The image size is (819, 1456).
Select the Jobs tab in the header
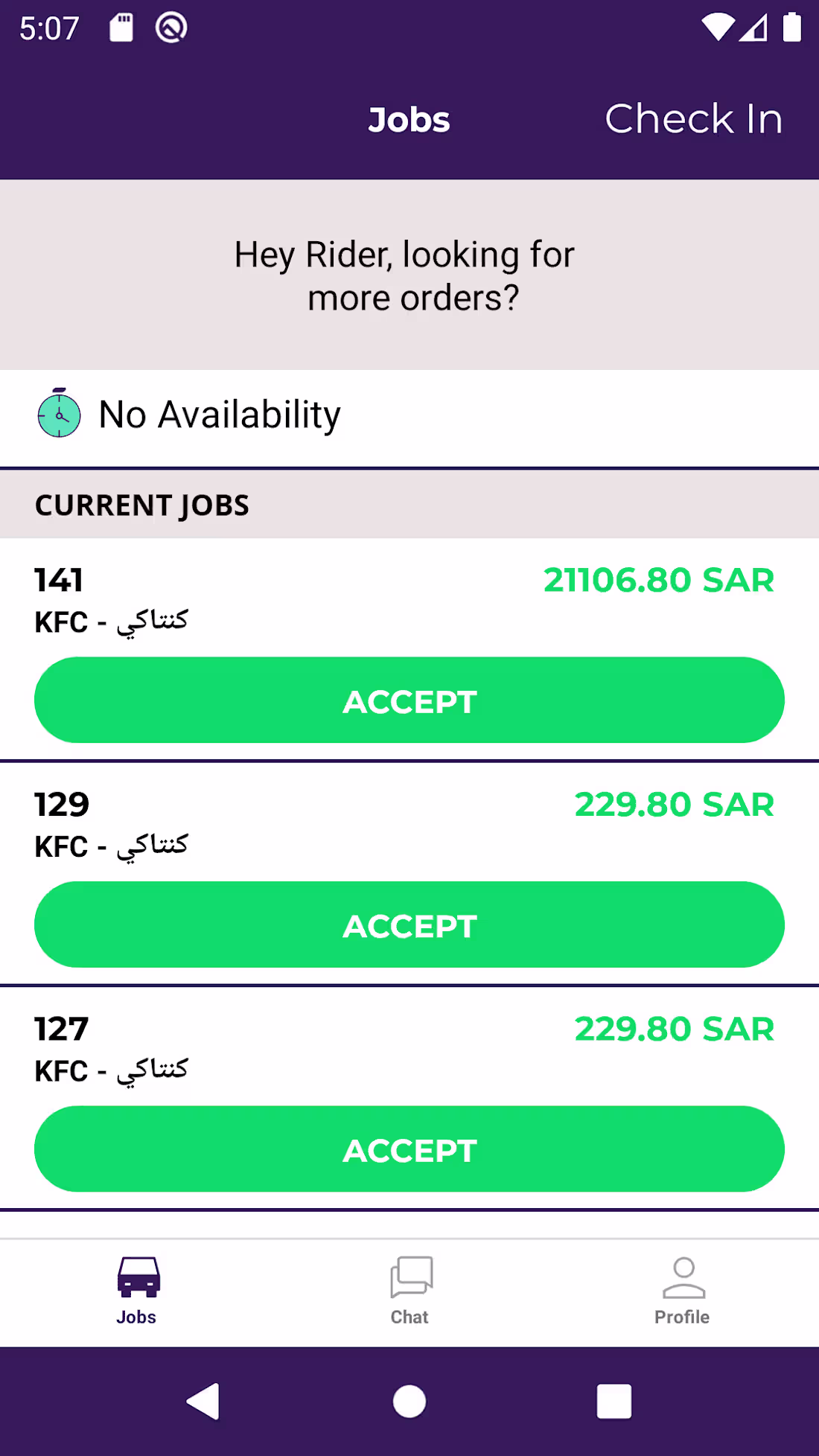(x=409, y=119)
